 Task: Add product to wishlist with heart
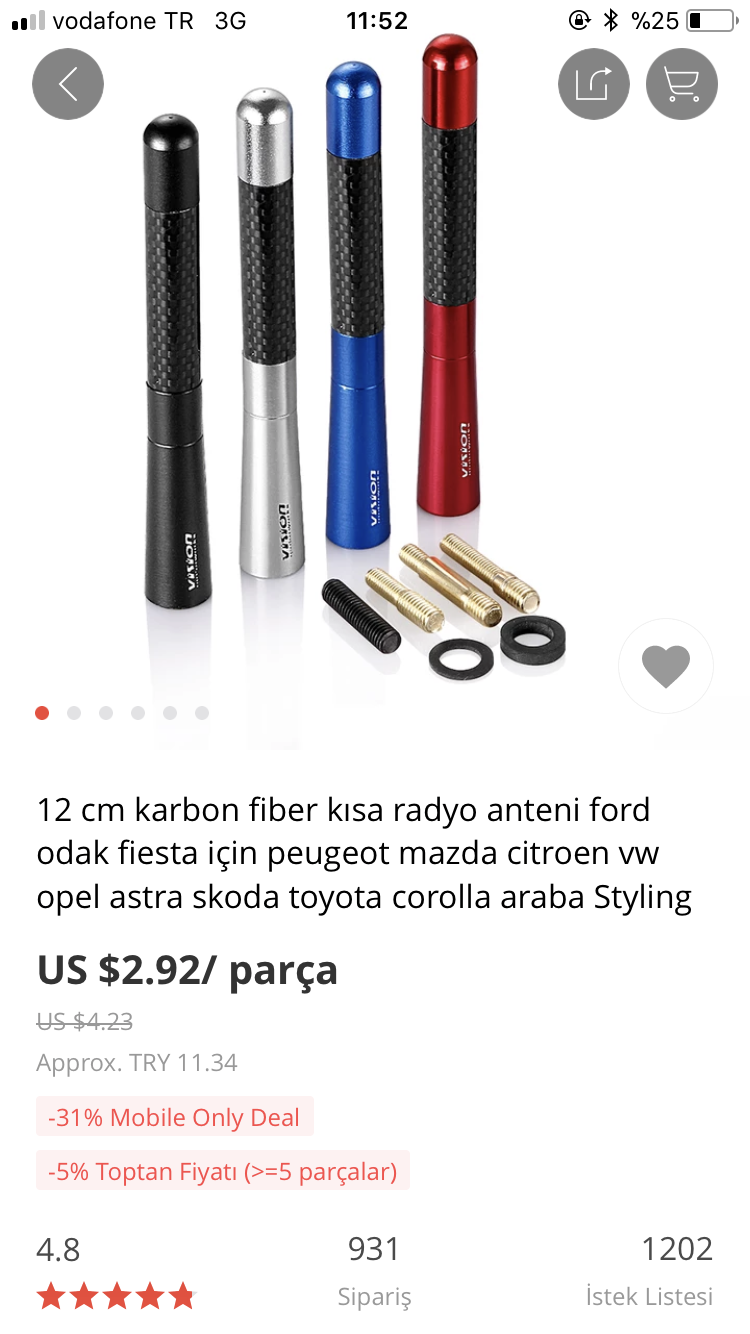point(666,666)
